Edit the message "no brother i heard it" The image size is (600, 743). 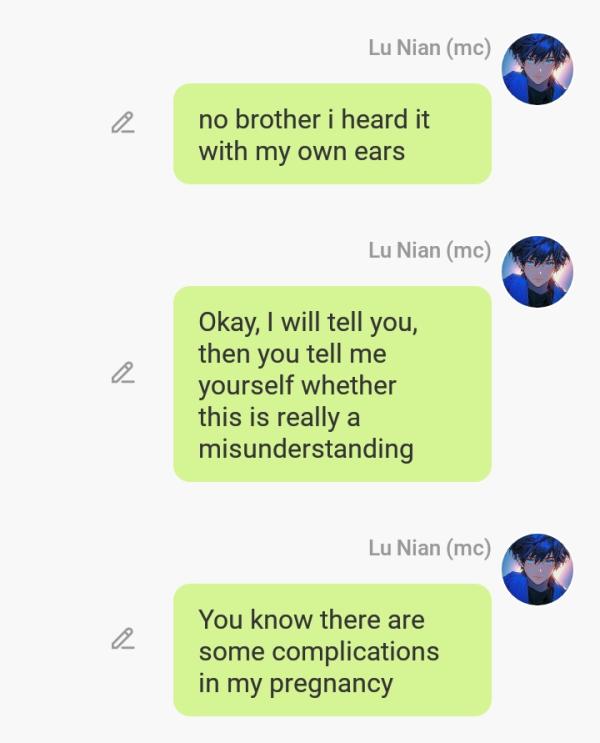click(122, 124)
